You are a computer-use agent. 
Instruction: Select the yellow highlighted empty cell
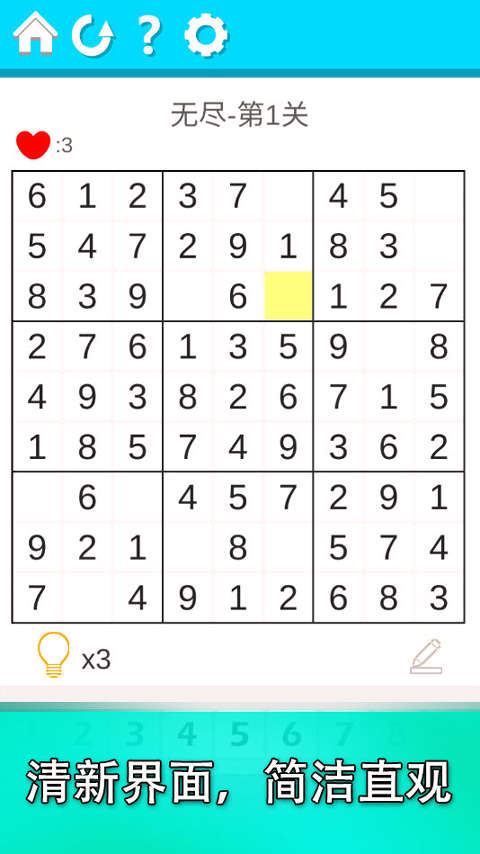point(288,296)
